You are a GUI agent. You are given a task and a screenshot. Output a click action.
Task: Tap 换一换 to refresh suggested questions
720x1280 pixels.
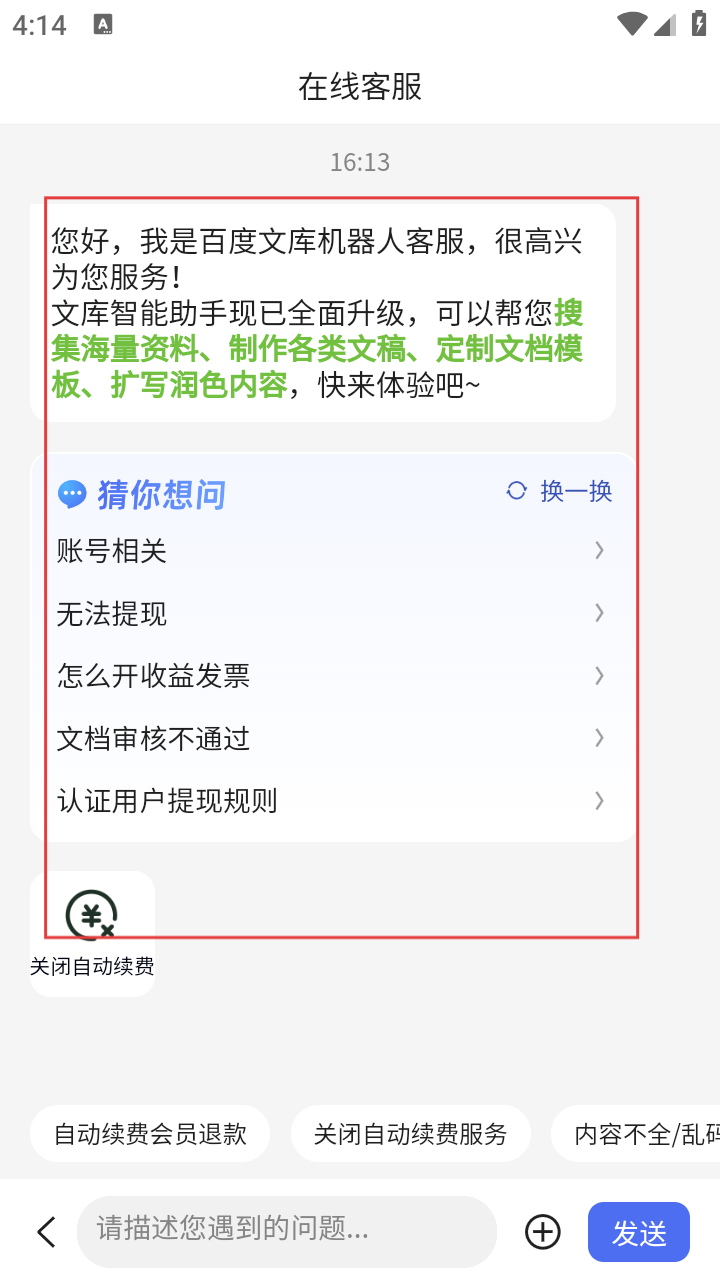pyautogui.click(x=560, y=491)
